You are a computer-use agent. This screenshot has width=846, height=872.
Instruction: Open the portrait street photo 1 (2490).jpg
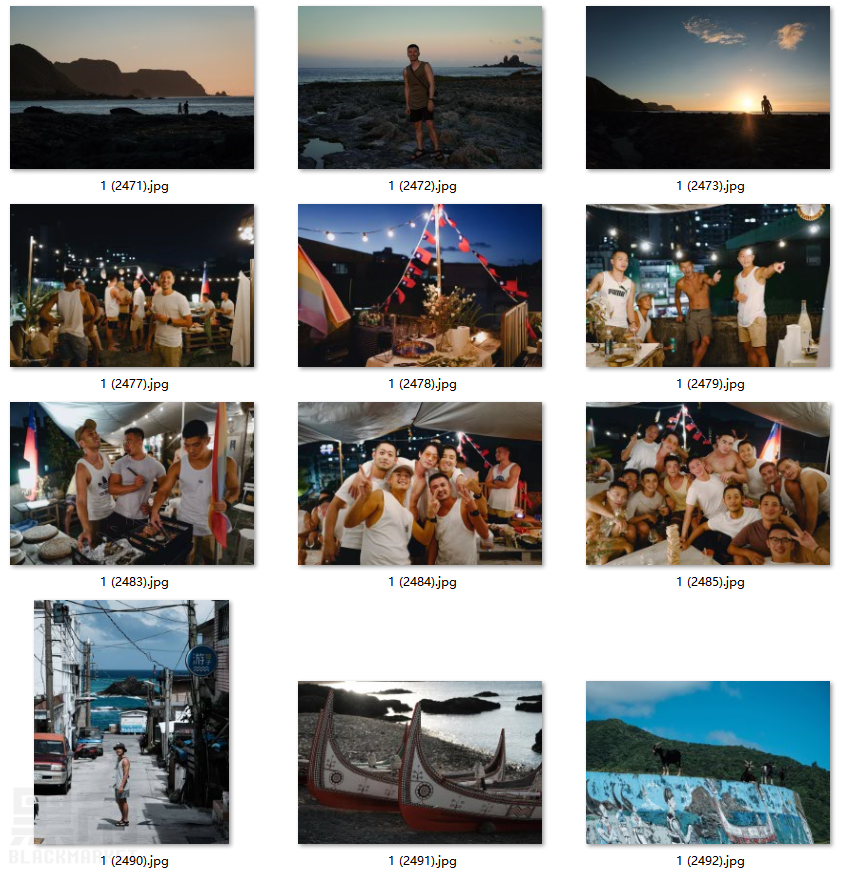[132, 722]
